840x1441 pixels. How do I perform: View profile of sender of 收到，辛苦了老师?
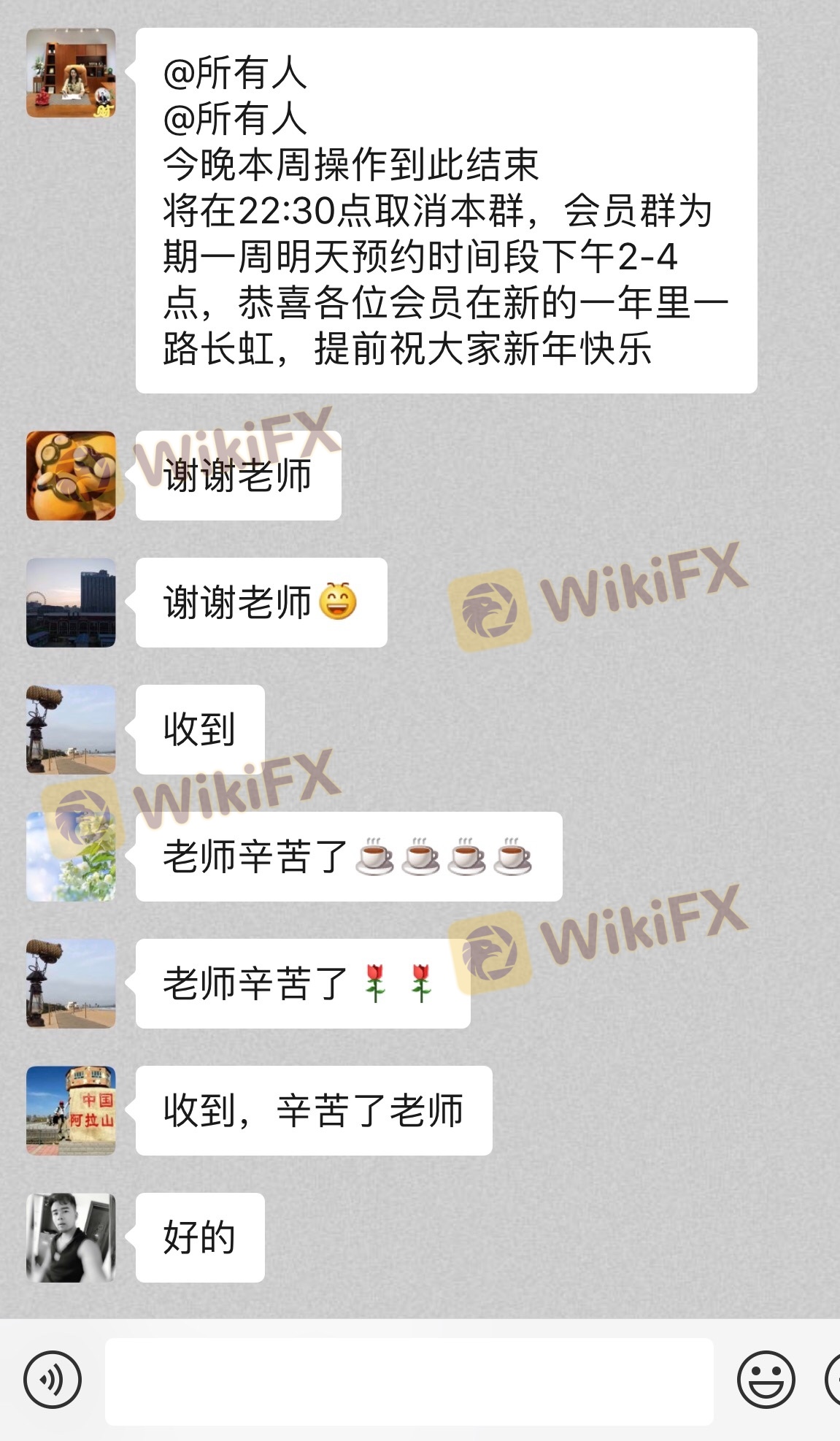tap(71, 1110)
